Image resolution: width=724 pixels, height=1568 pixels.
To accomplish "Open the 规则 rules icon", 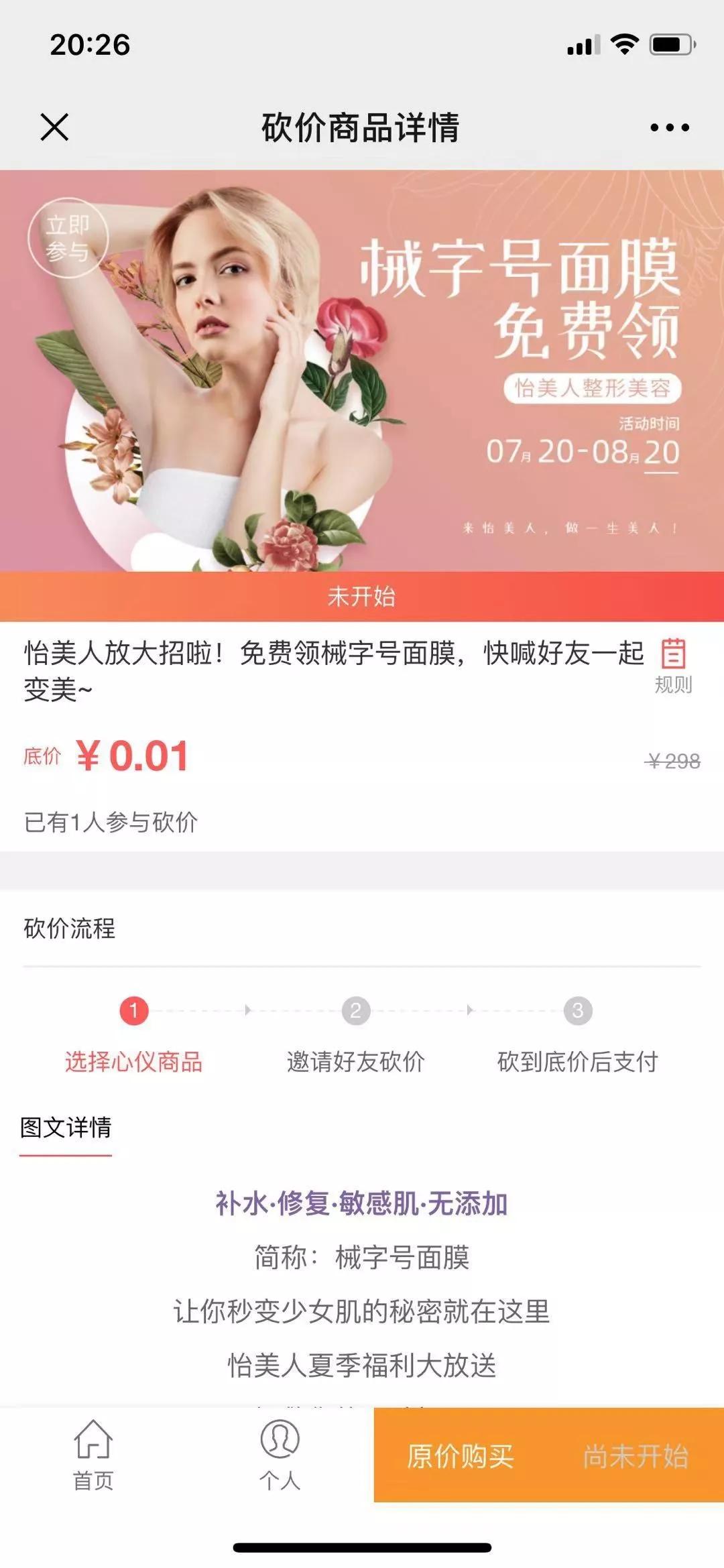I will pyautogui.click(x=673, y=665).
